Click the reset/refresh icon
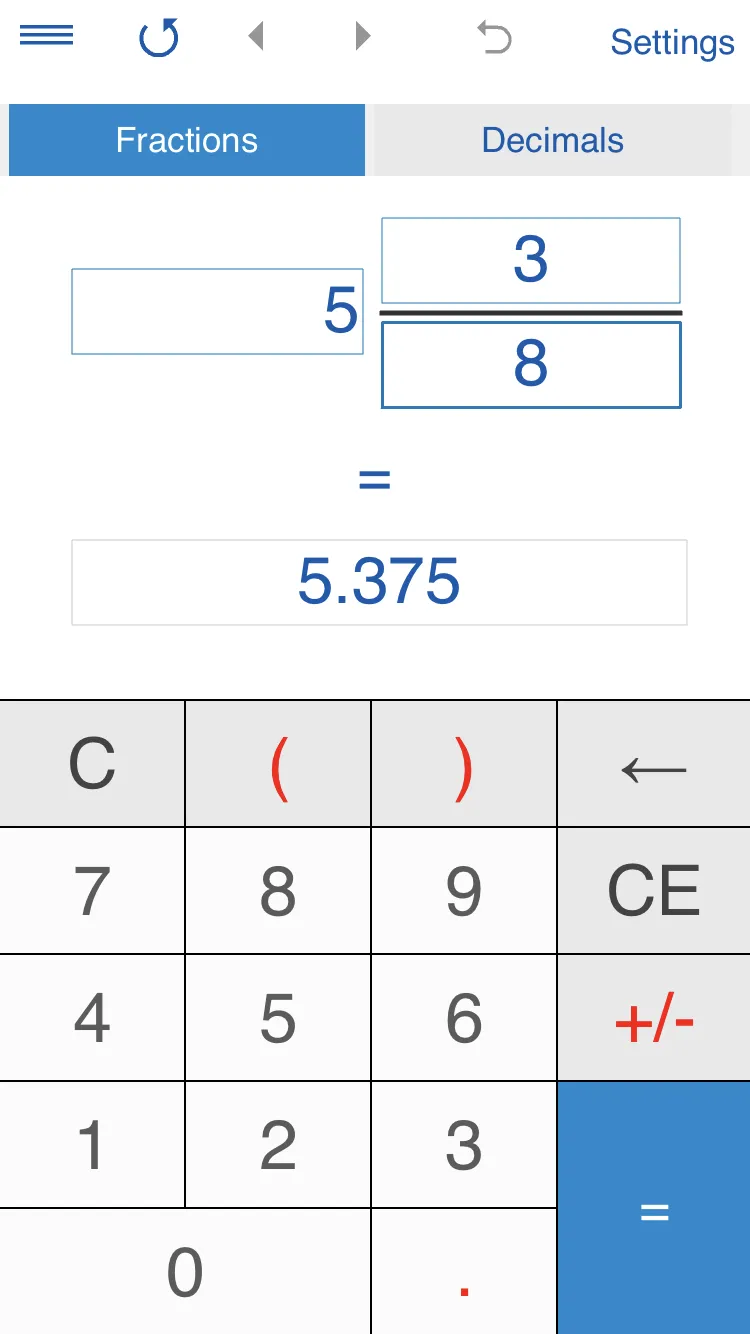 (157, 38)
